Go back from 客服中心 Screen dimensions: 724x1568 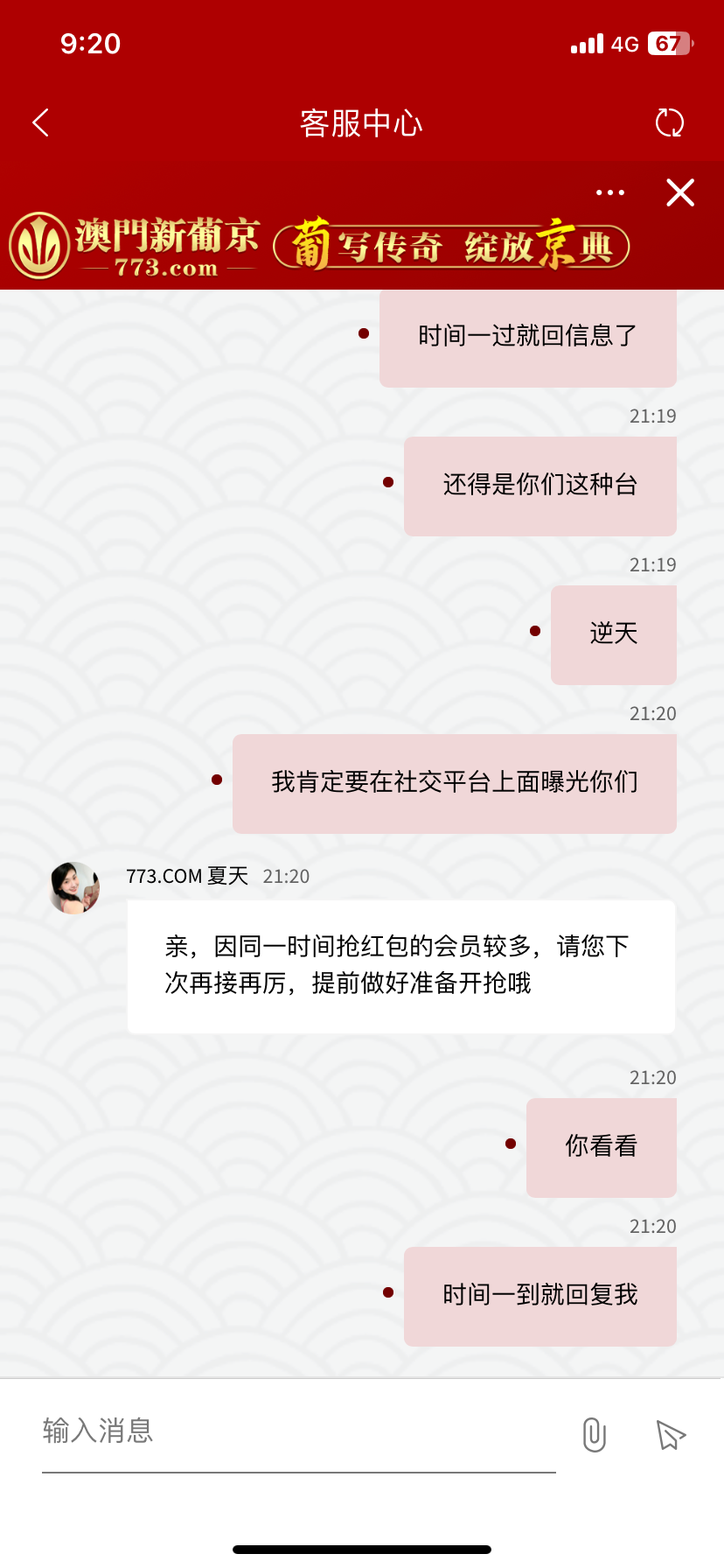(40, 122)
